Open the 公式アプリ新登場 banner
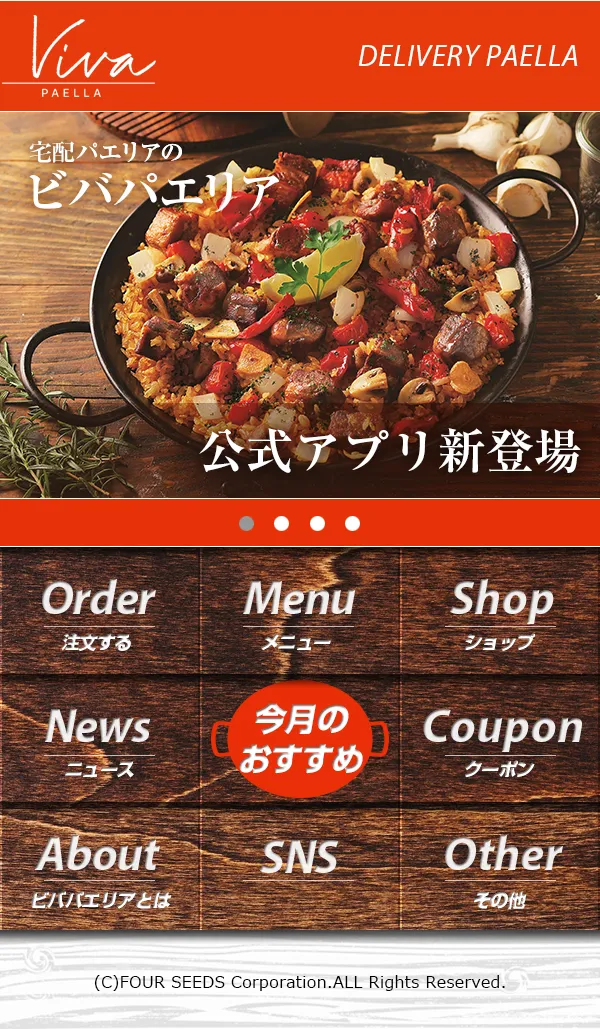Viewport: 600px width, 1029px height. [300, 305]
